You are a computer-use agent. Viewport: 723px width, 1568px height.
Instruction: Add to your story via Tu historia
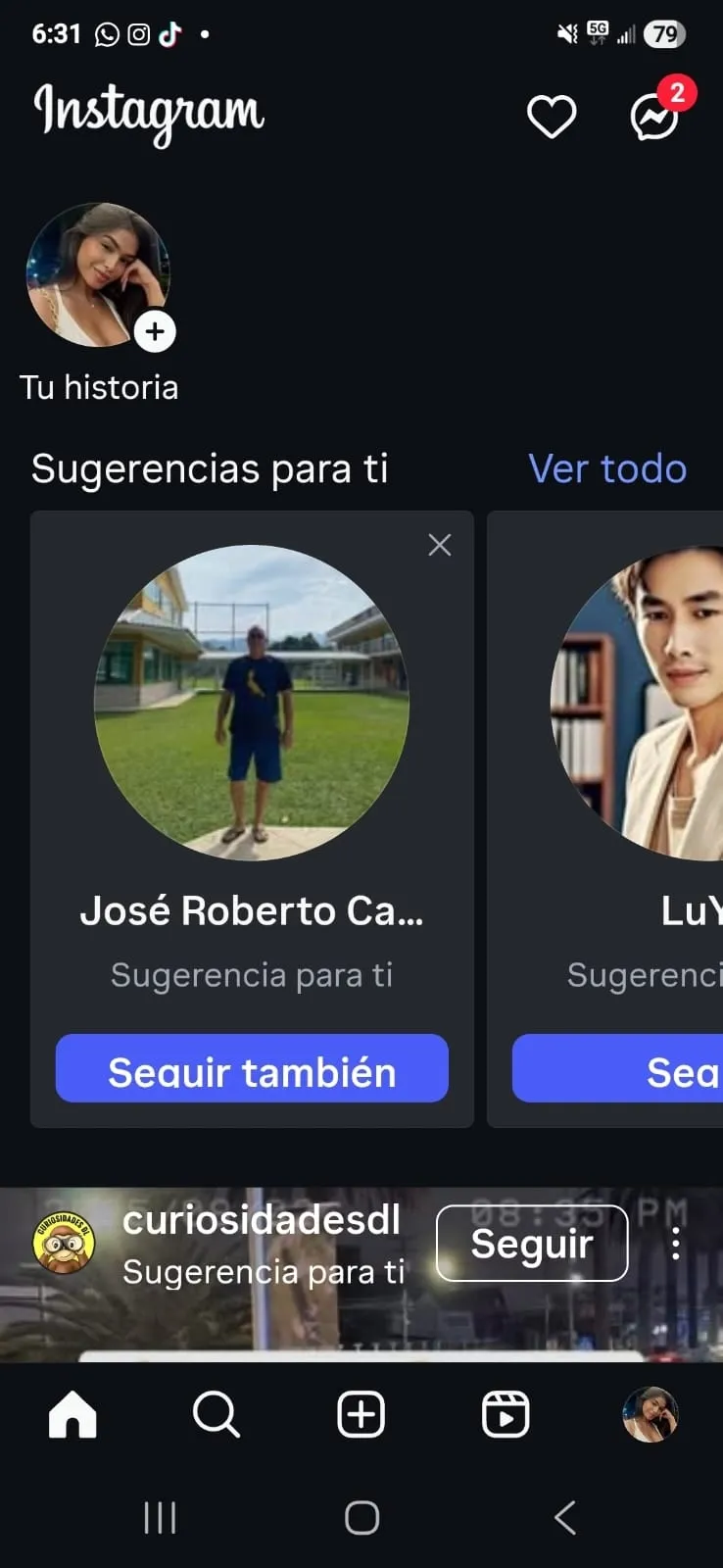(98, 276)
